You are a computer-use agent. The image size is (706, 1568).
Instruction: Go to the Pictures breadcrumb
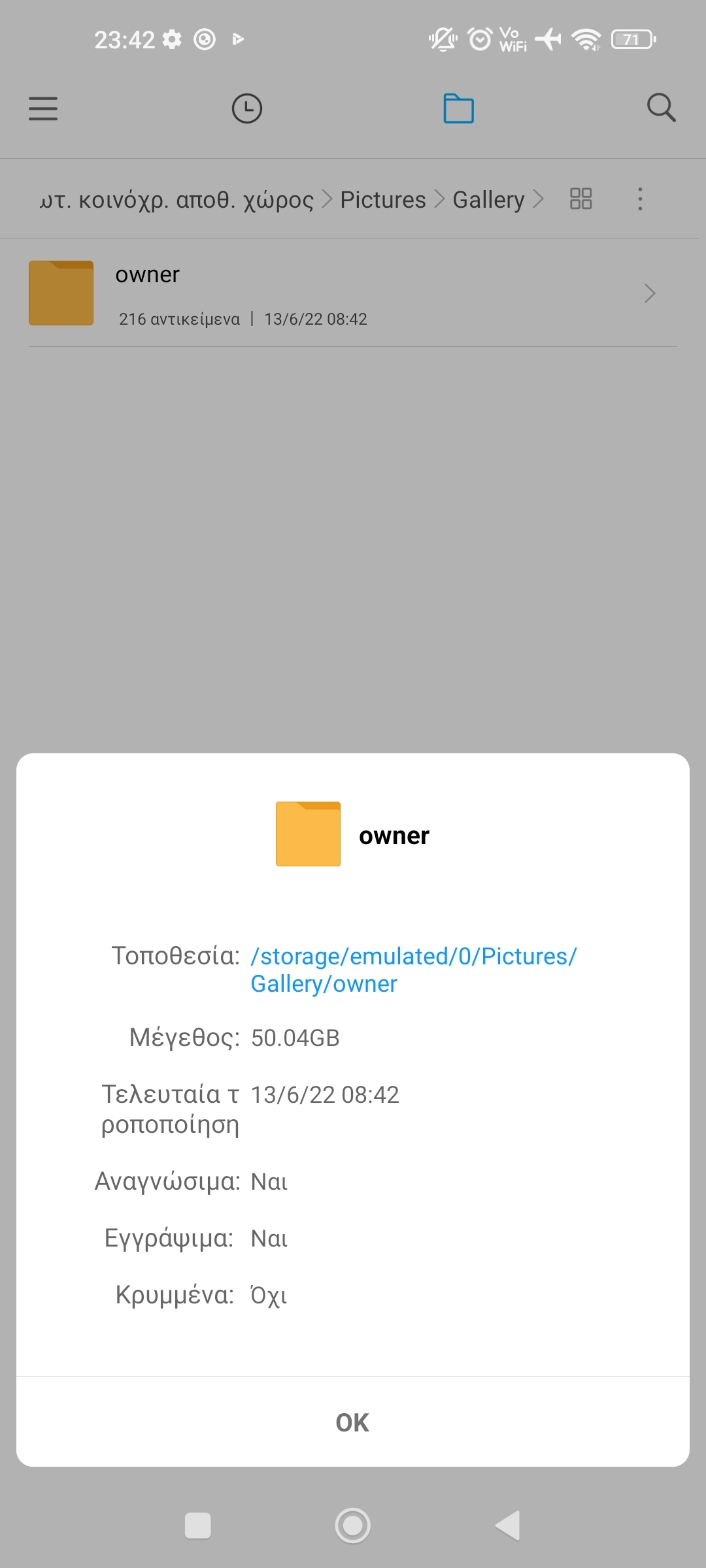tap(383, 199)
